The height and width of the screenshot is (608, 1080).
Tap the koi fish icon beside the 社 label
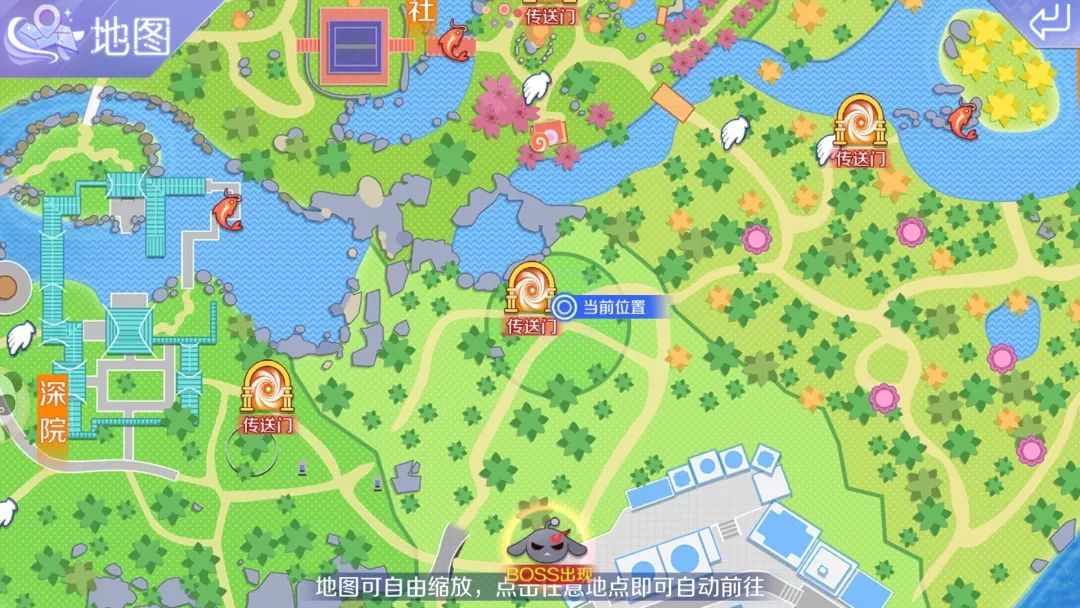coord(451,38)
